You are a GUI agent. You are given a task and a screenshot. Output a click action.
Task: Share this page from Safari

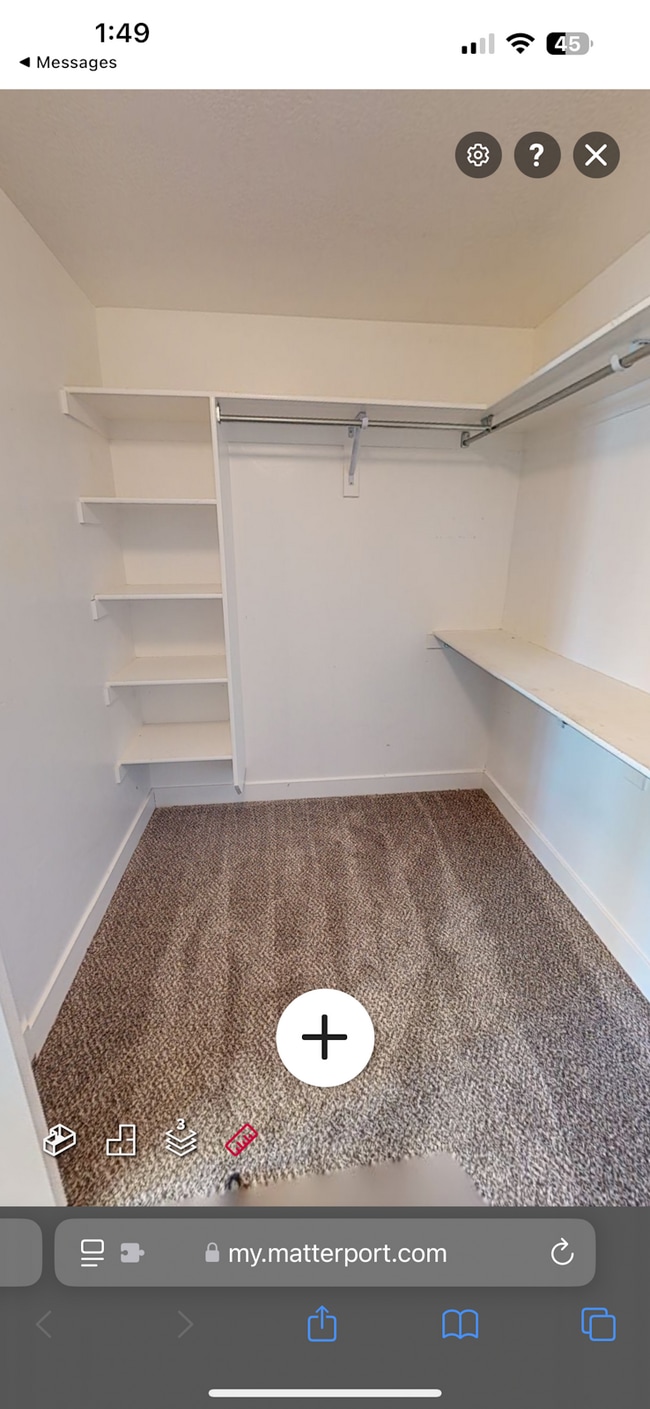click(322, 1325)
